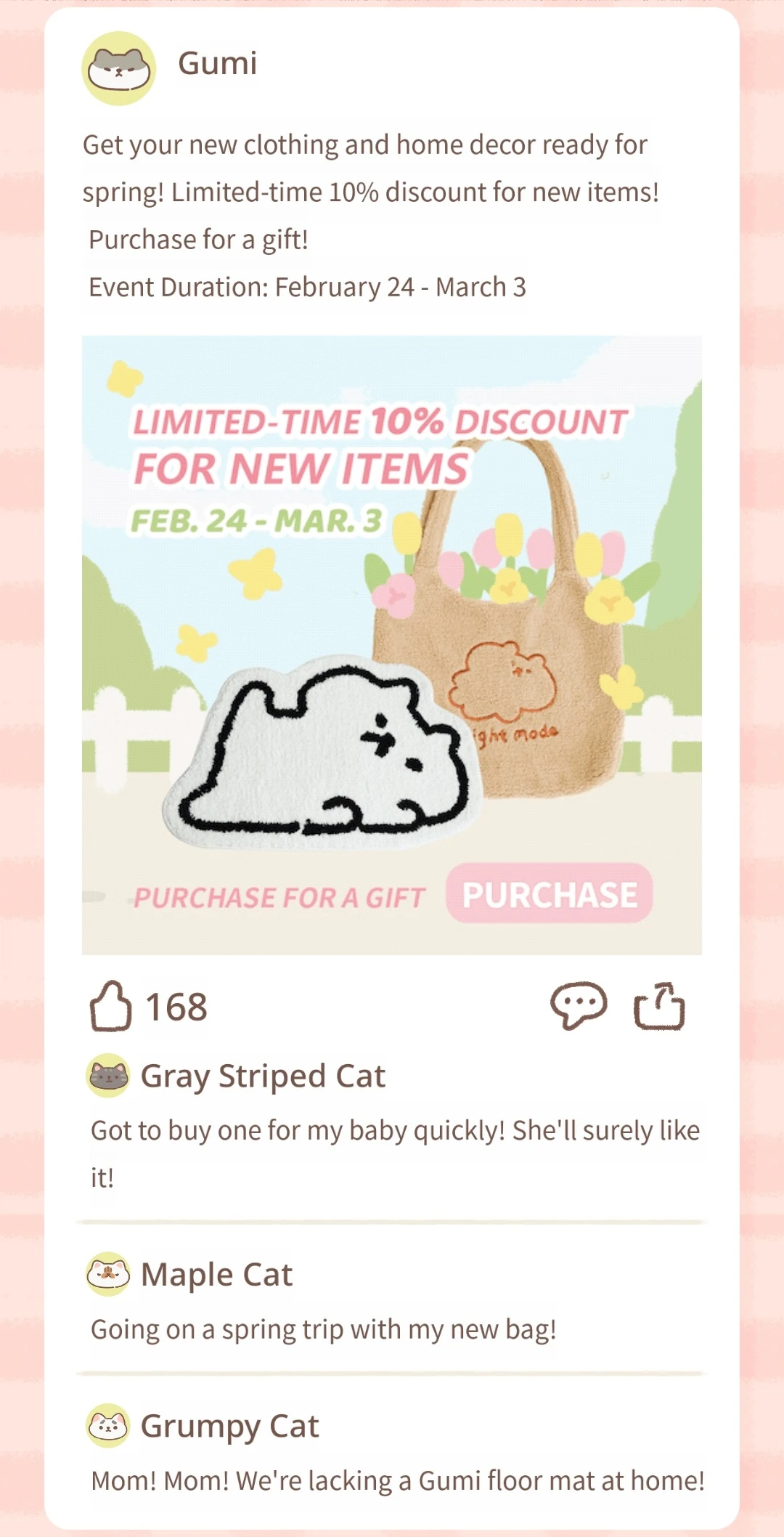Like Gumi's spring discount post

pos(111,1007)
